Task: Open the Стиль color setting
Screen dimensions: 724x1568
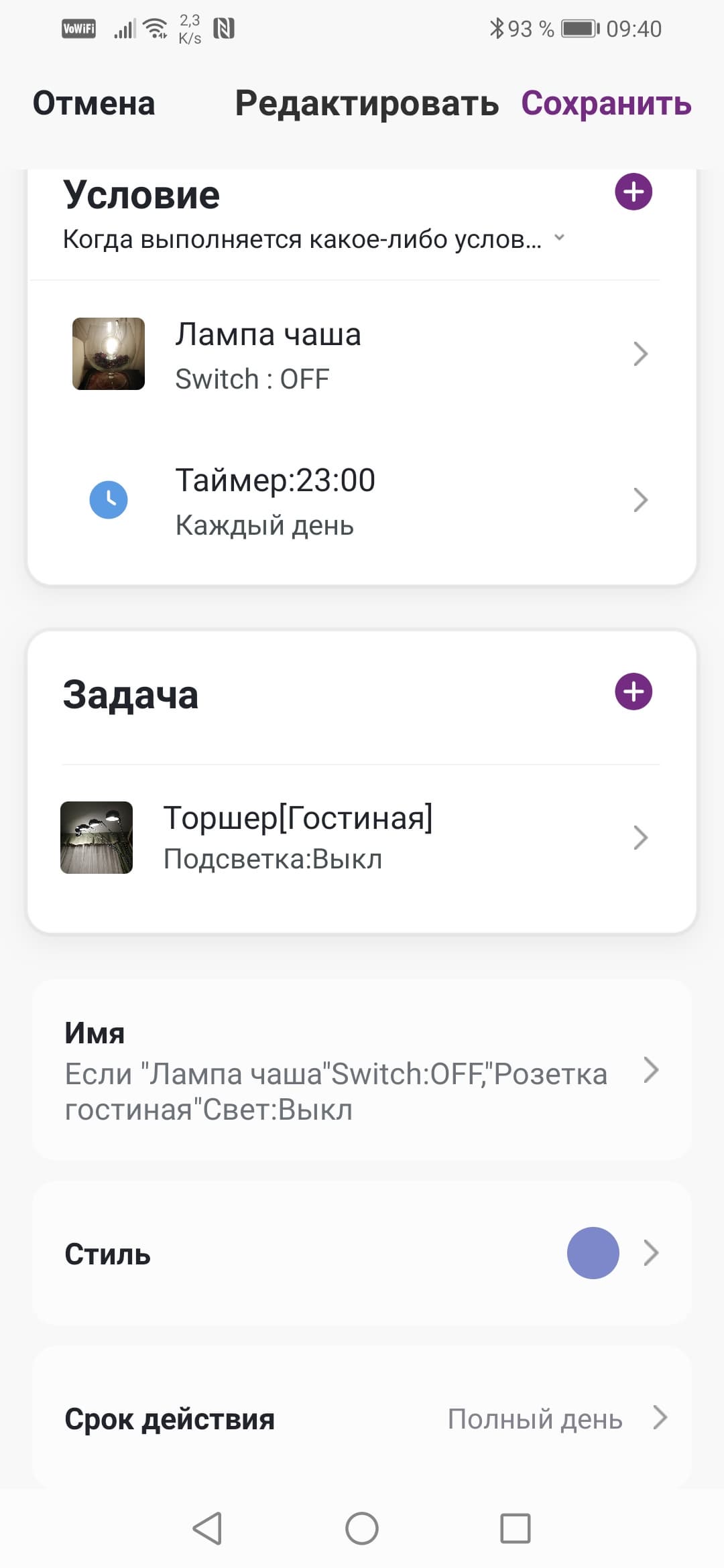Action: coord(362,1253)
